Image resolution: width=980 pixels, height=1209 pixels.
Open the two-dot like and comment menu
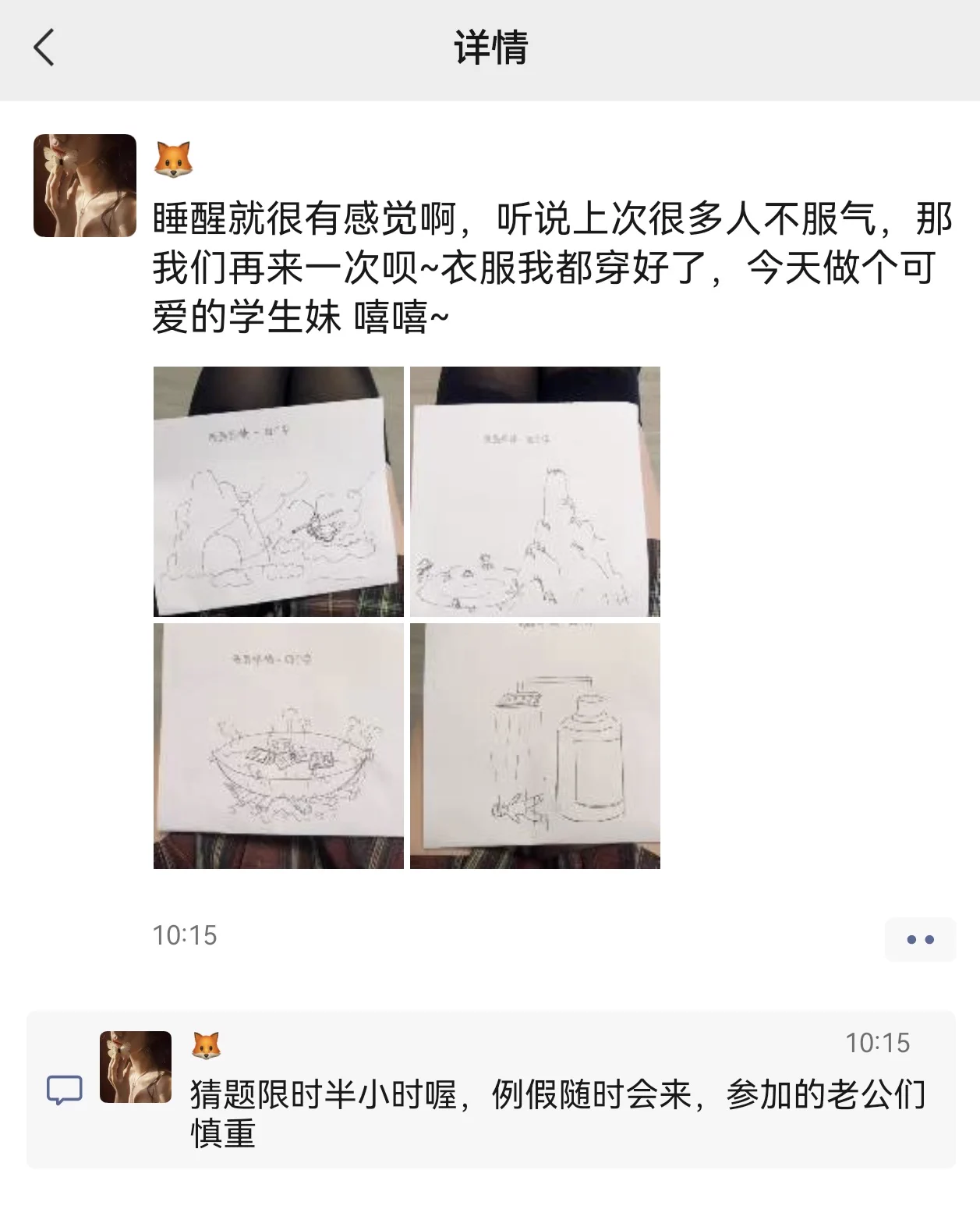(920, 939)
